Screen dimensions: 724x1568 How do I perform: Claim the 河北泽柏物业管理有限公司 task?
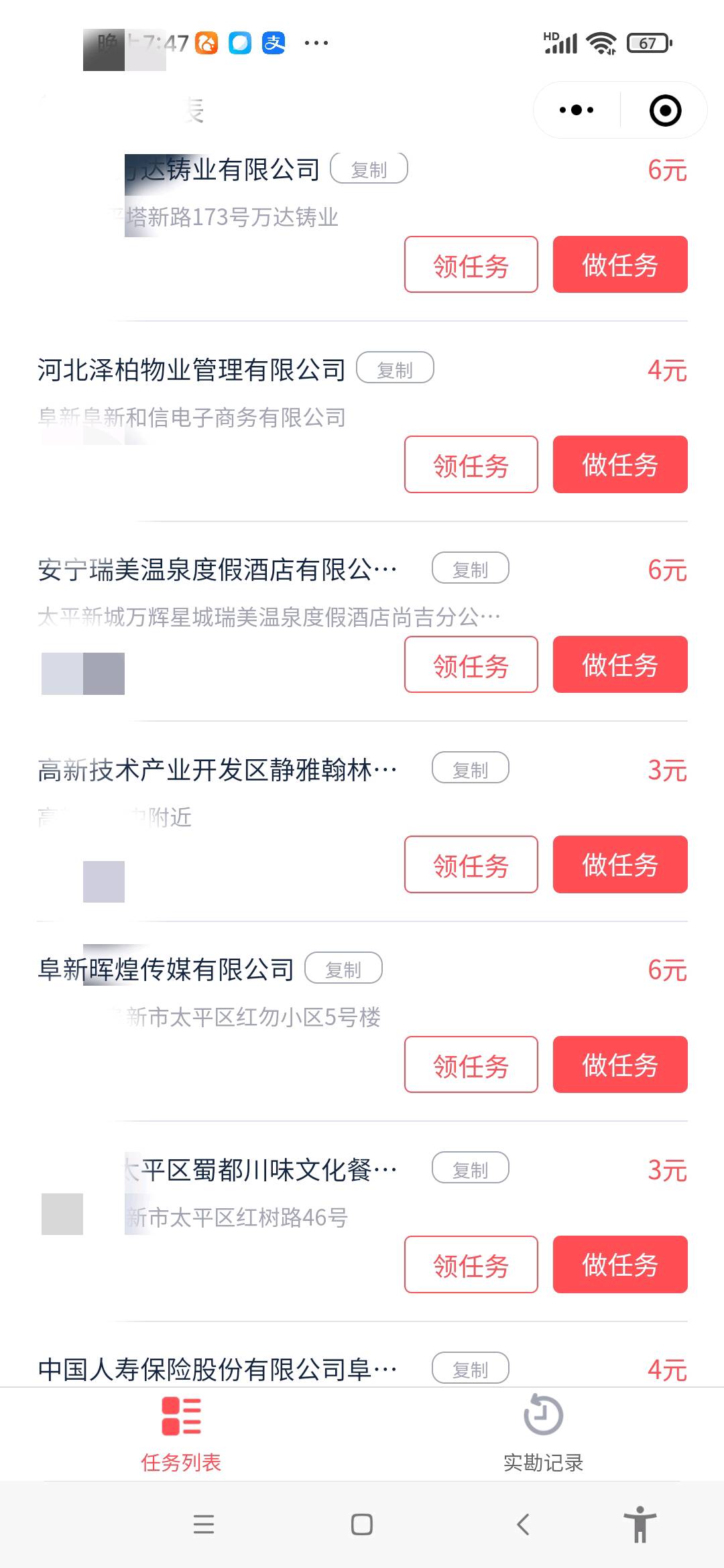click(471, 464)
